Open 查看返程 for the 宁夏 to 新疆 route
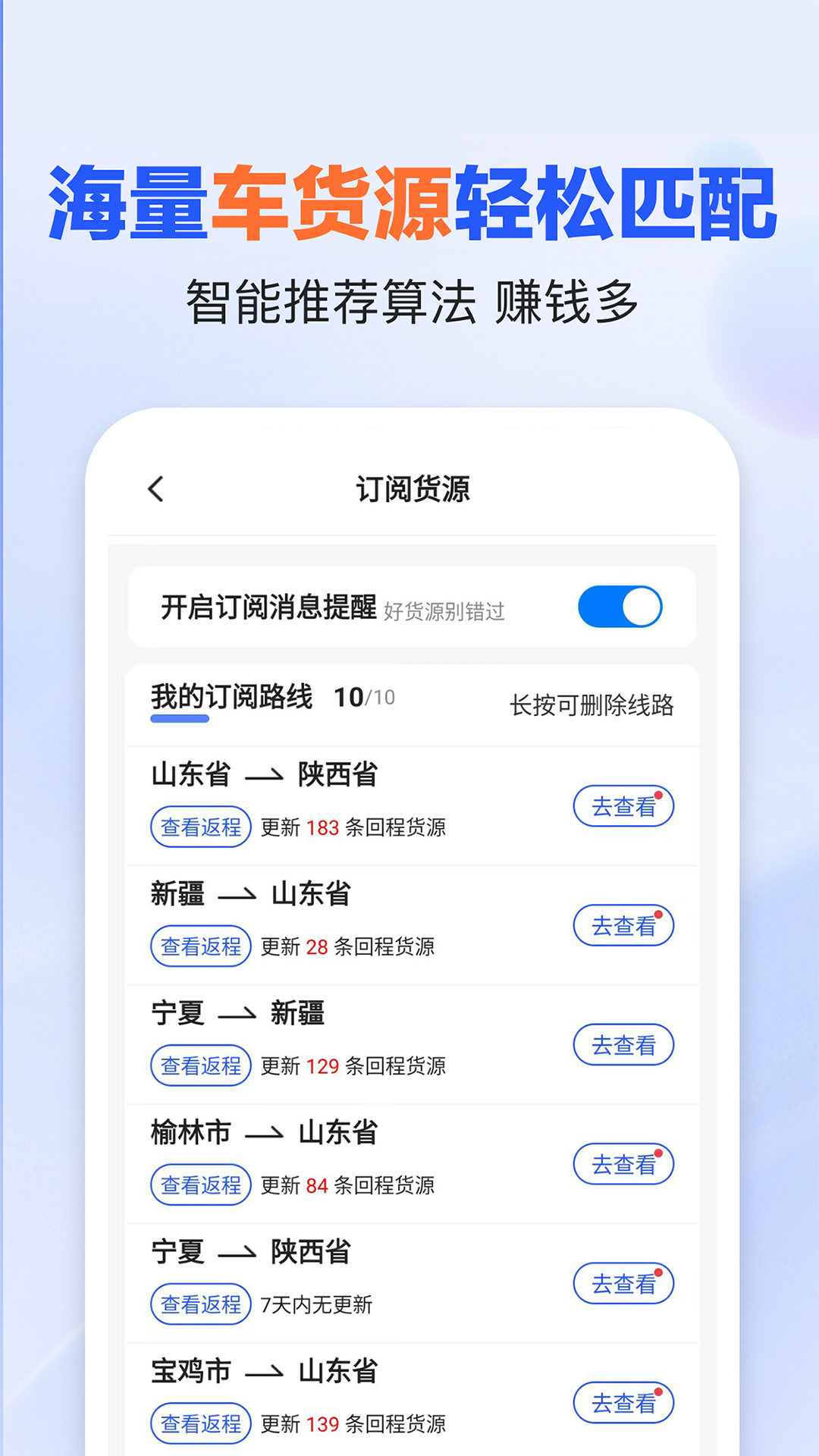The width and height of the screenshot is (819, 1456). (200, 1065)
